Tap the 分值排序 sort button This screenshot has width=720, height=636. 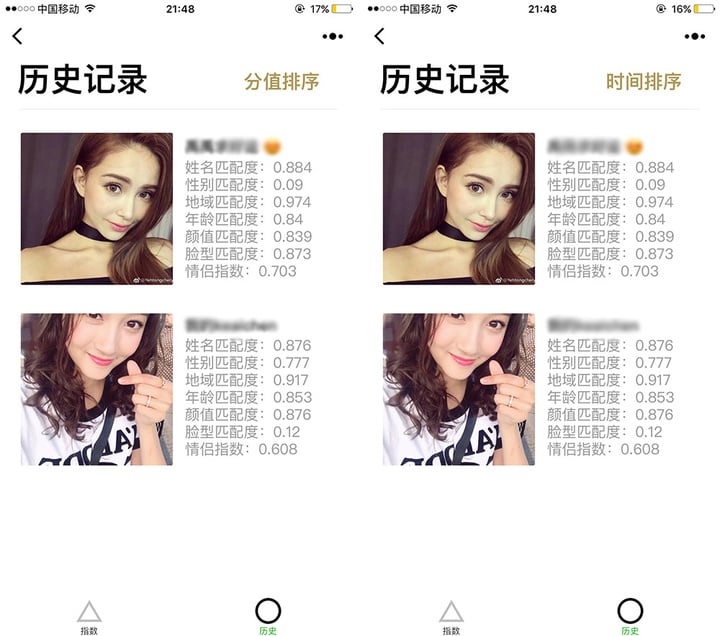coord(281,82)
